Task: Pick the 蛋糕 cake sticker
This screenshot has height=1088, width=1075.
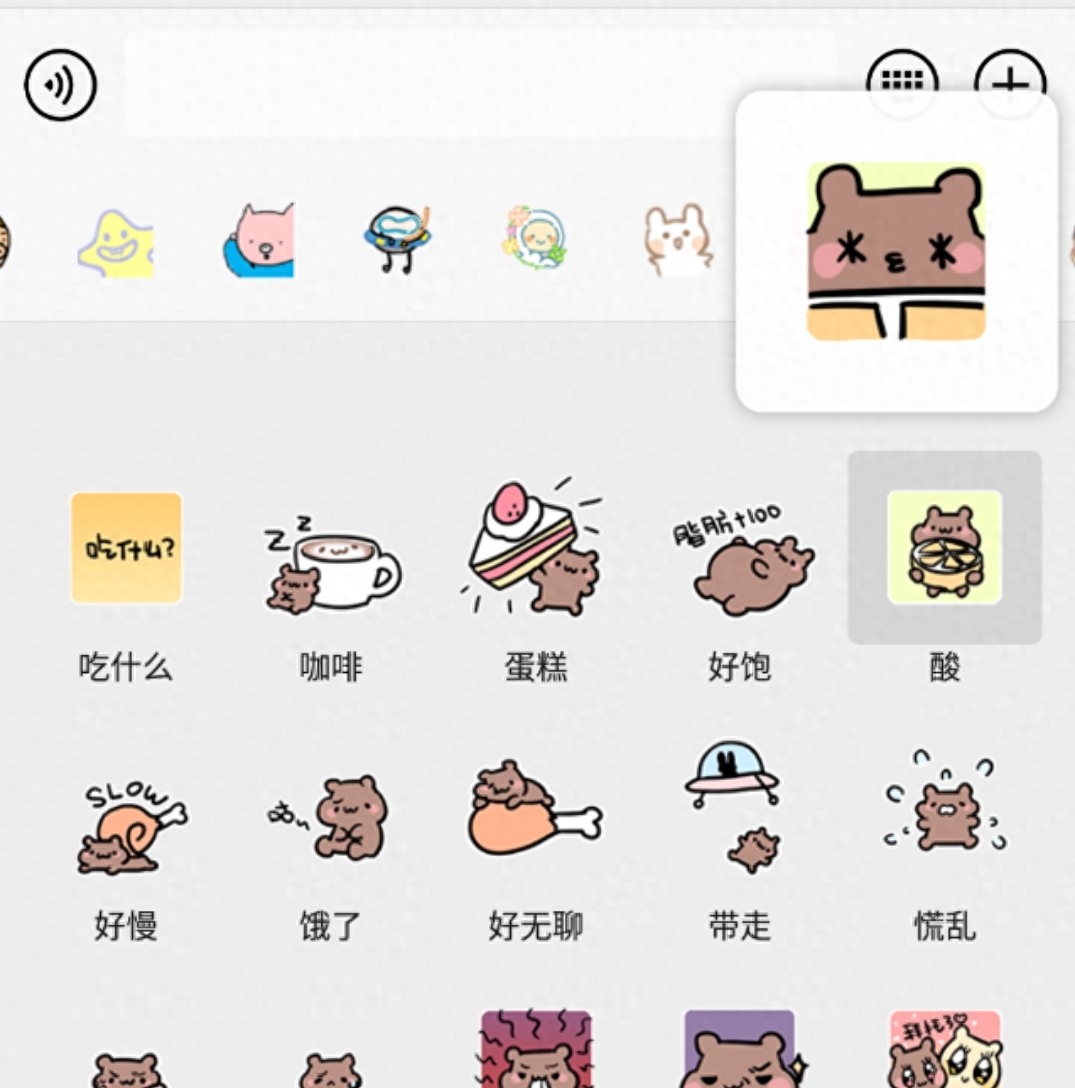Action: click(536, 548)
